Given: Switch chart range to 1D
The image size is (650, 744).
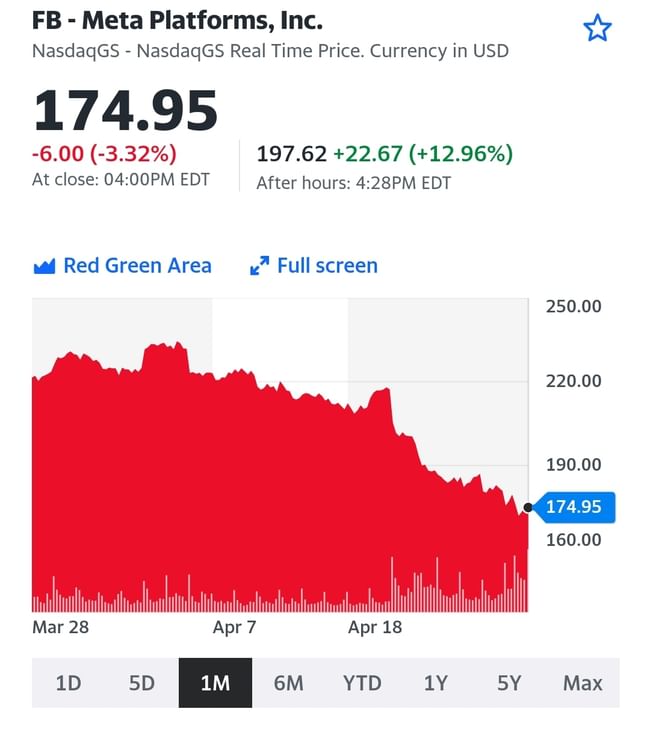Looking at the screenshot, I should [x=68, y=683].
